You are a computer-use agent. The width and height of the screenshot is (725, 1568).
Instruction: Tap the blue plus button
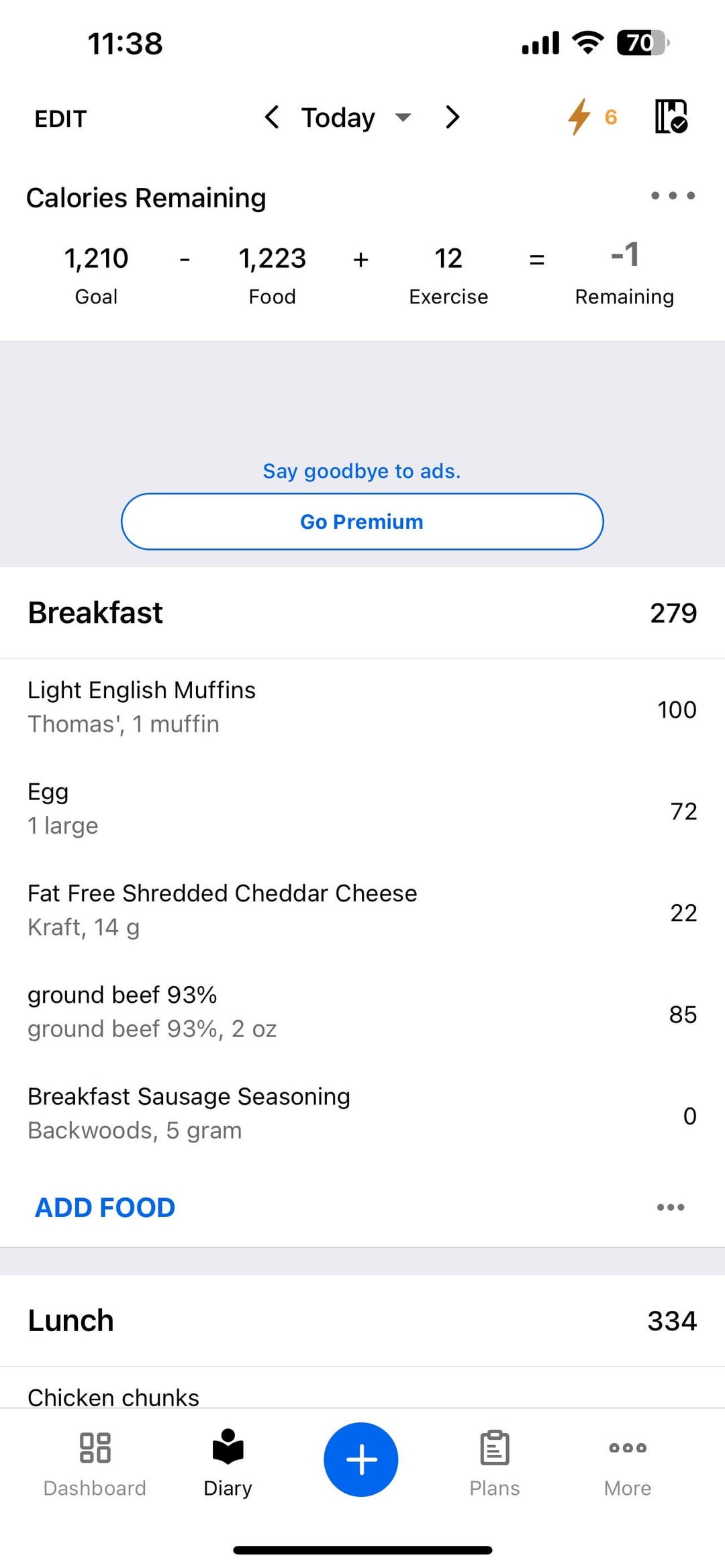[361, 1459]
